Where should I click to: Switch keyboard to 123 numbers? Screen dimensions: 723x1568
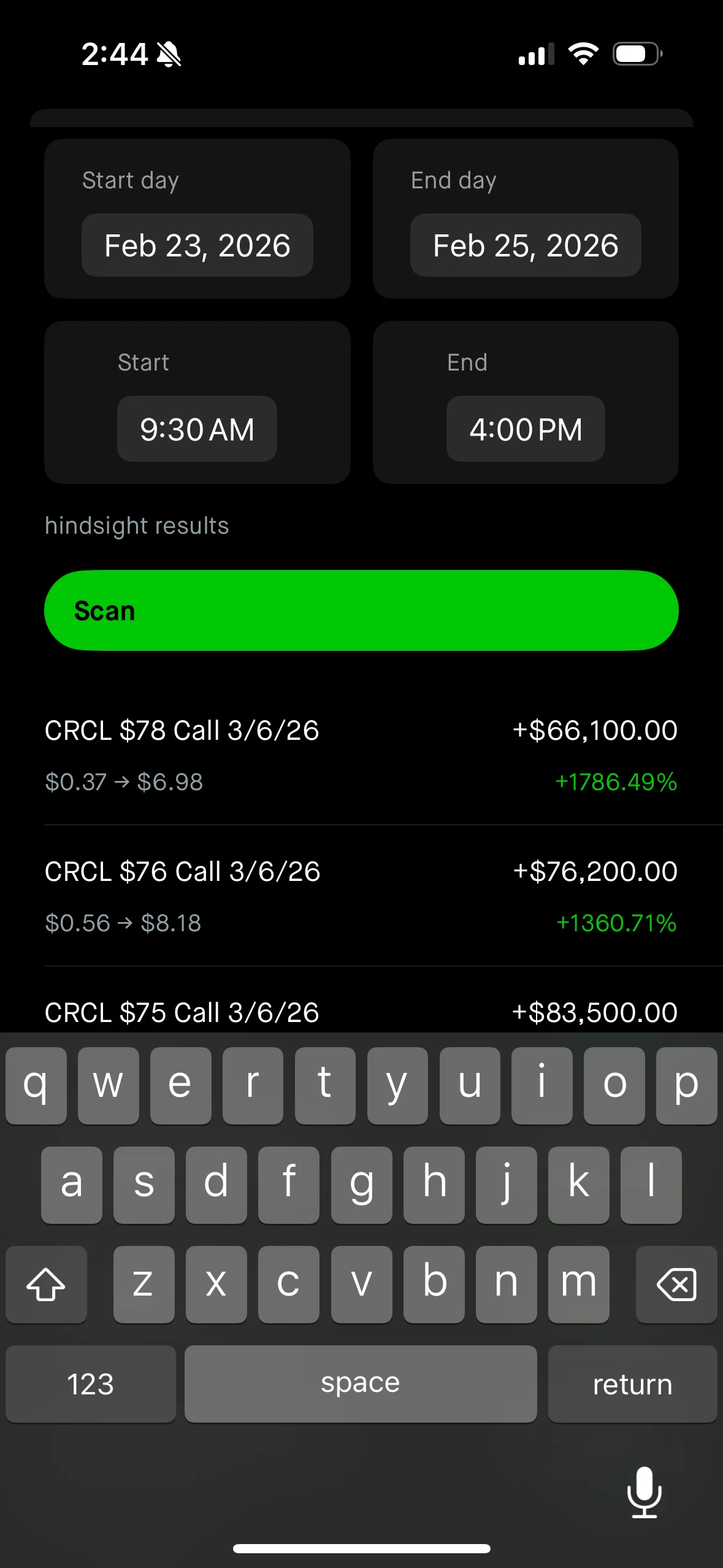[x=91, y=1384]
